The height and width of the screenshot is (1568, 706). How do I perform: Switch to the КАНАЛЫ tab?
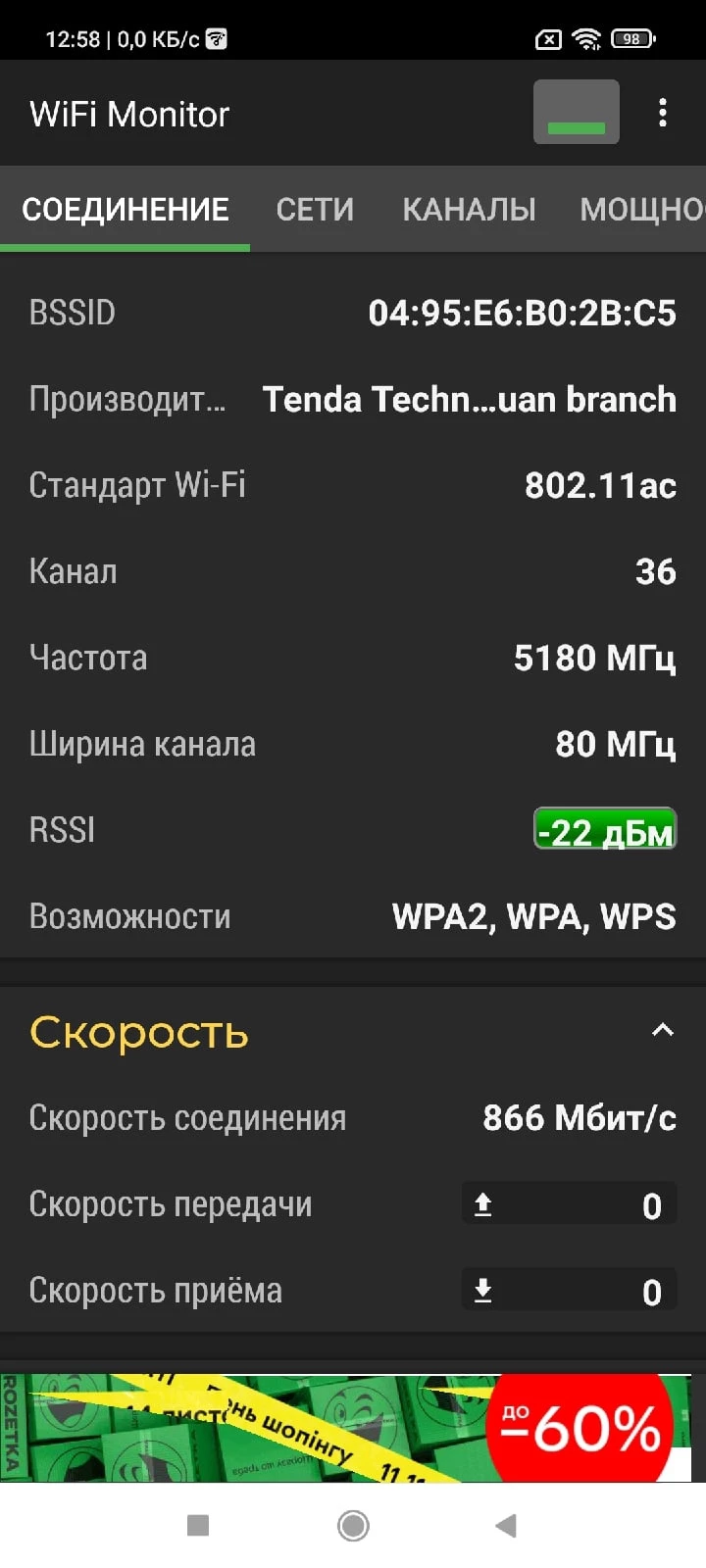[469, 209]
